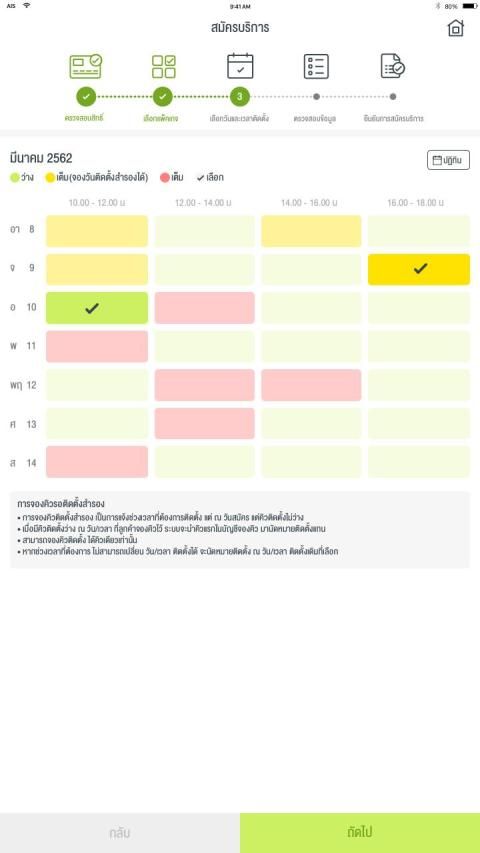The image size is (480, 853).
Task: Select Sunday 8 slot 14.00 - 16.00
Action: pos(311,231)
